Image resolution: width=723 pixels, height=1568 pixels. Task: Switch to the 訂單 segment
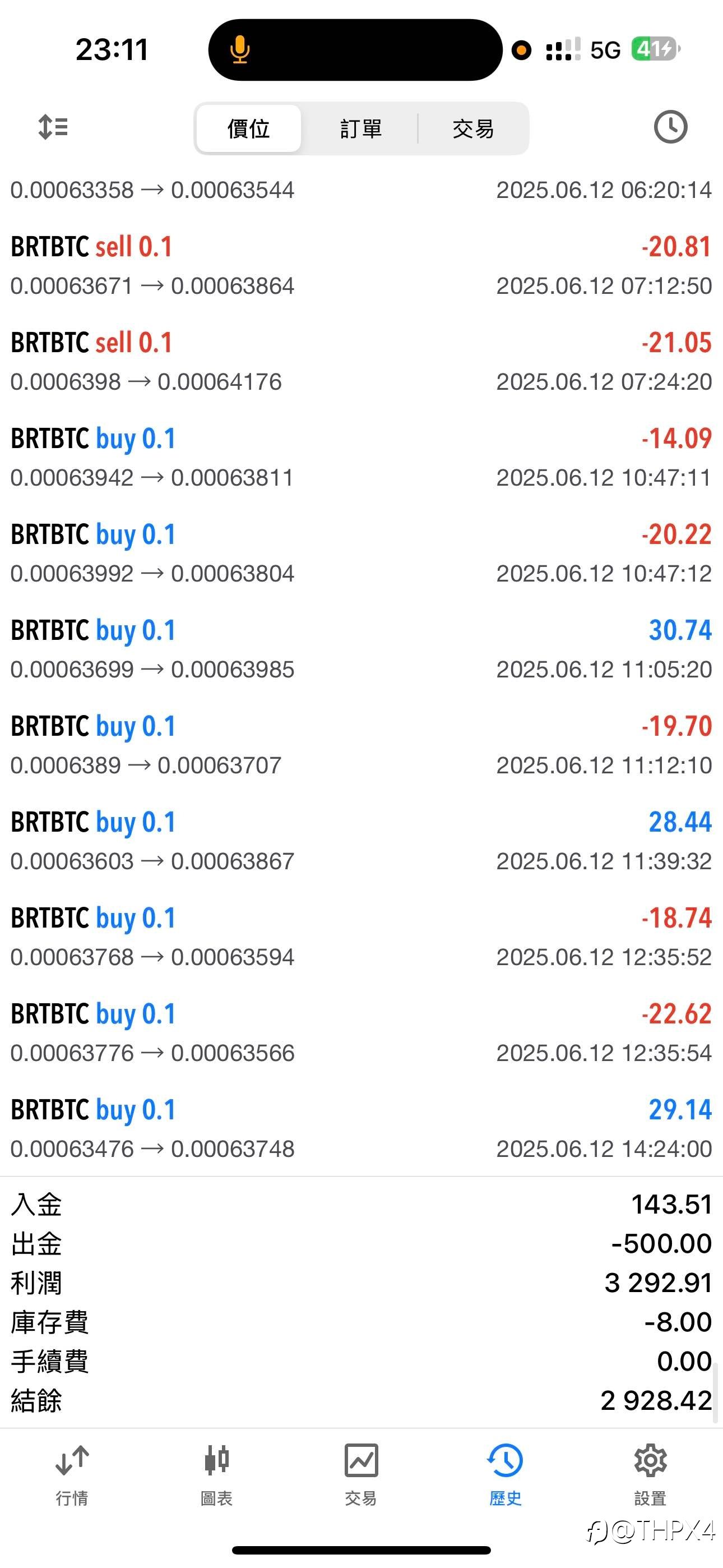[x=361, y=128]
